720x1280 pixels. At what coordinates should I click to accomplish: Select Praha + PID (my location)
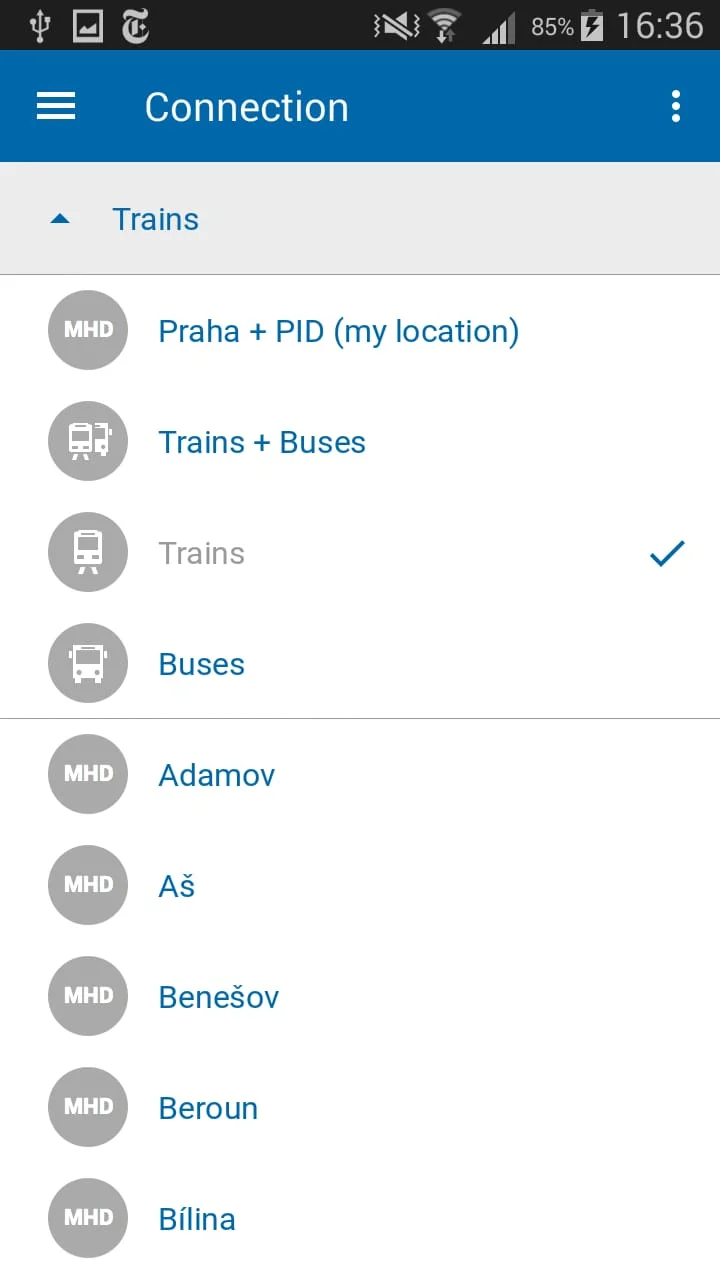pyautogui.click(x=338, y=330)
